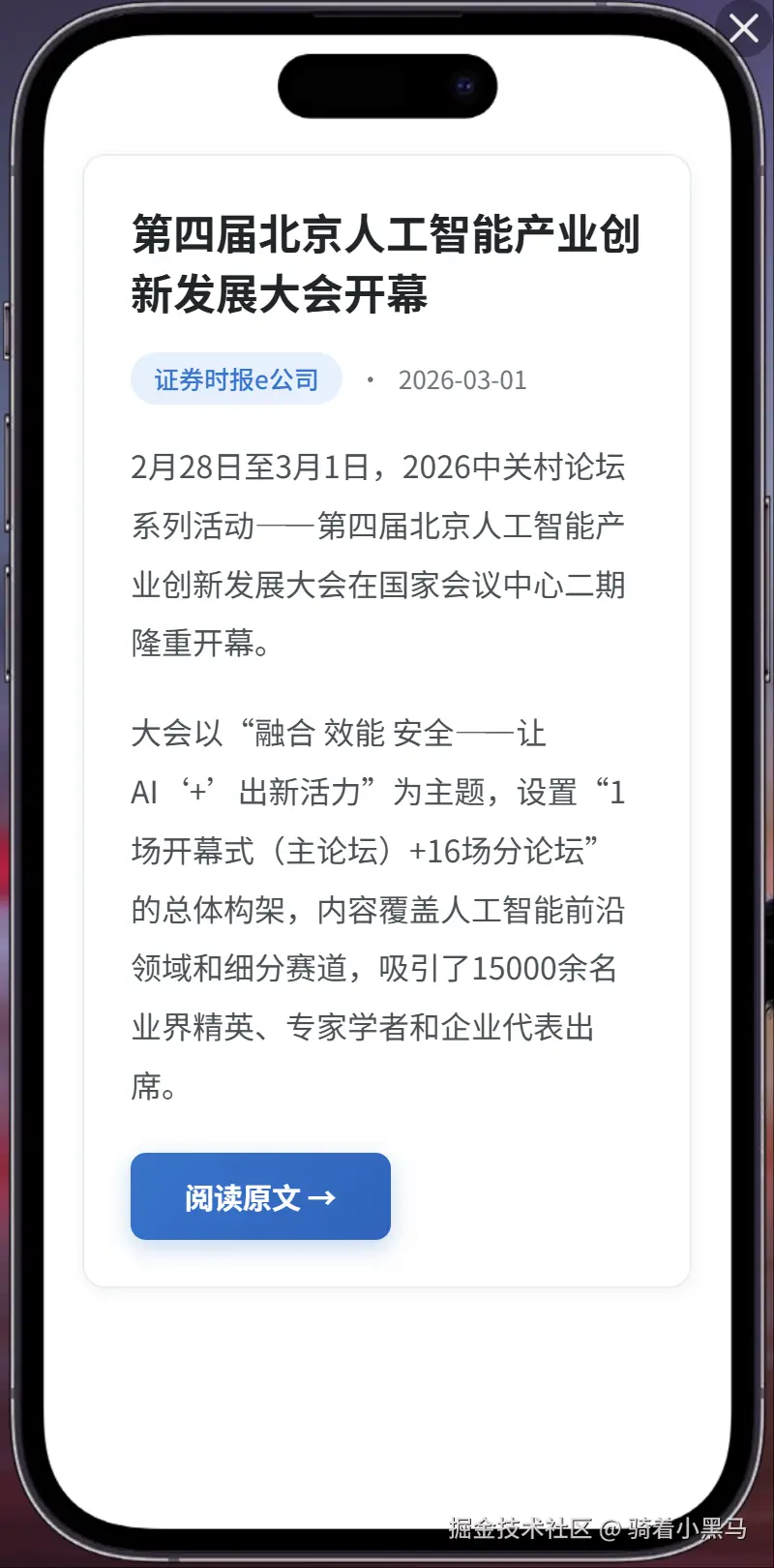Close the phone preview overlay

[x=743, y=28]
